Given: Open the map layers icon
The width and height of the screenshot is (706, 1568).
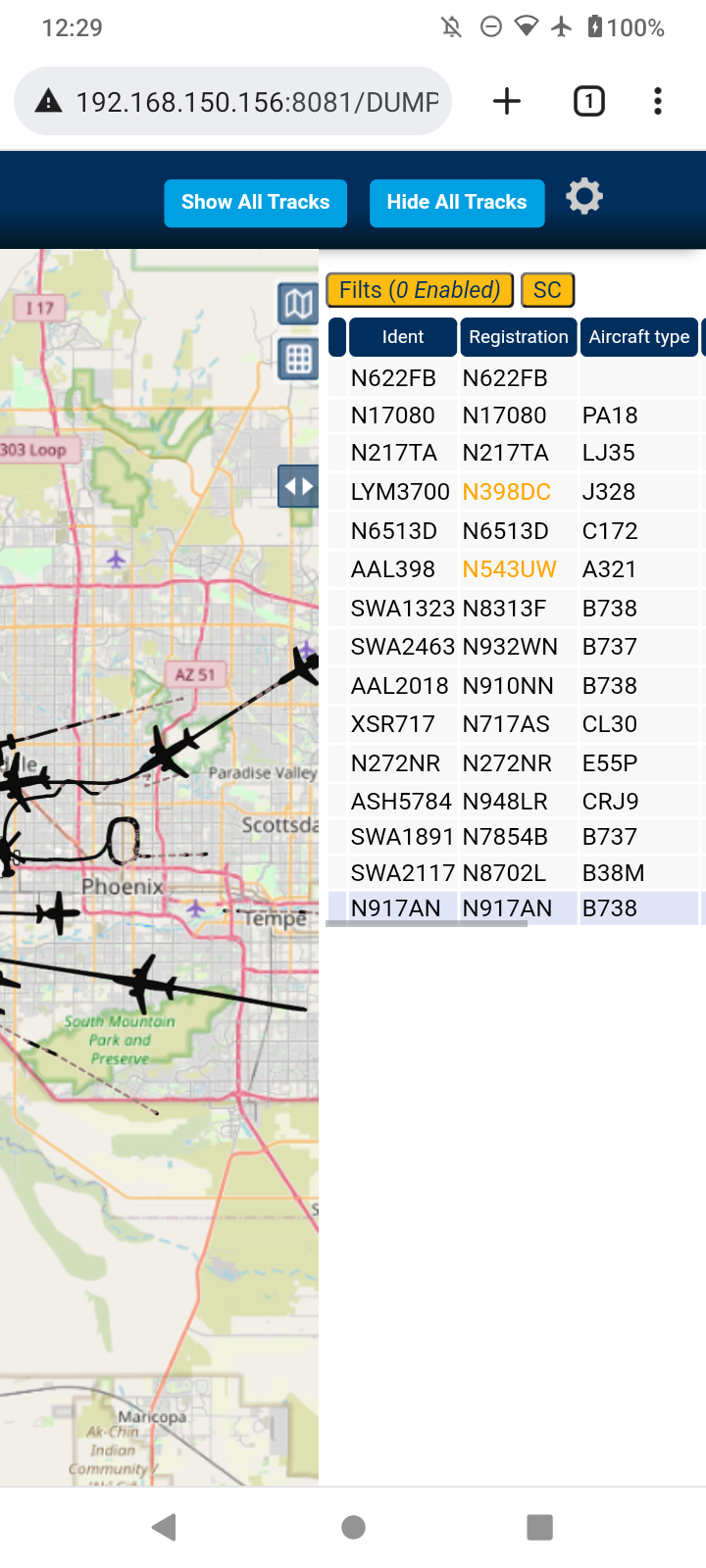Looking at the screenshot, I should tap(298, 304).
